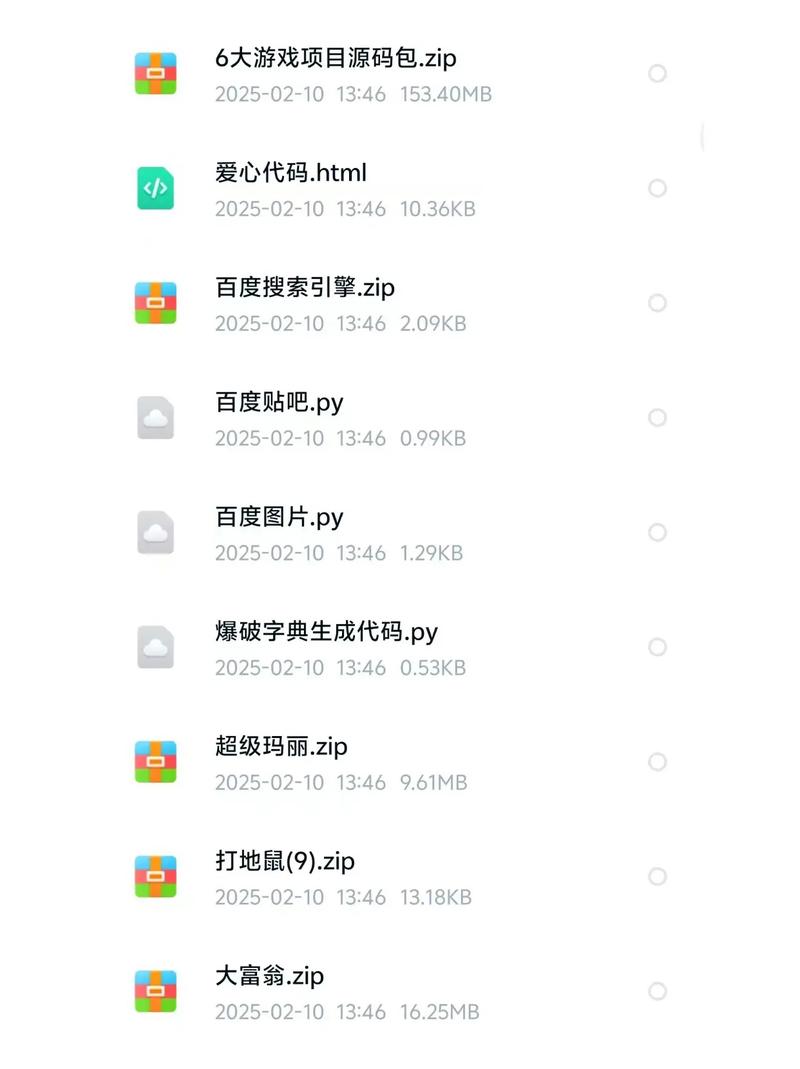This screenshot has width=800, height=1069.
Task: Tap the green HTML code icon of 爱心代码.html
Action: 156,188
